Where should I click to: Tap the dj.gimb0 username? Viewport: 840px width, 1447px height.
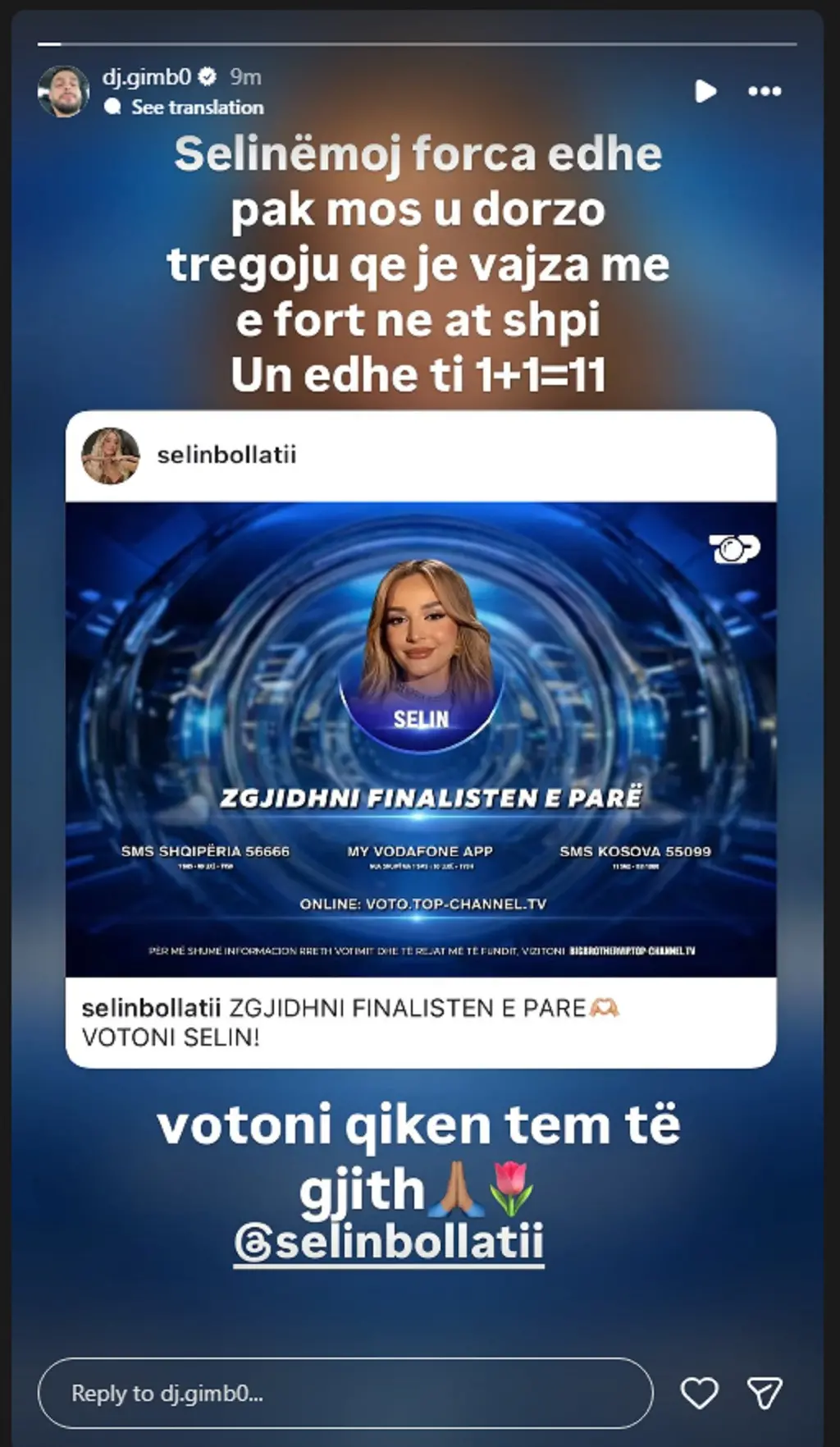tap(146, 77)
